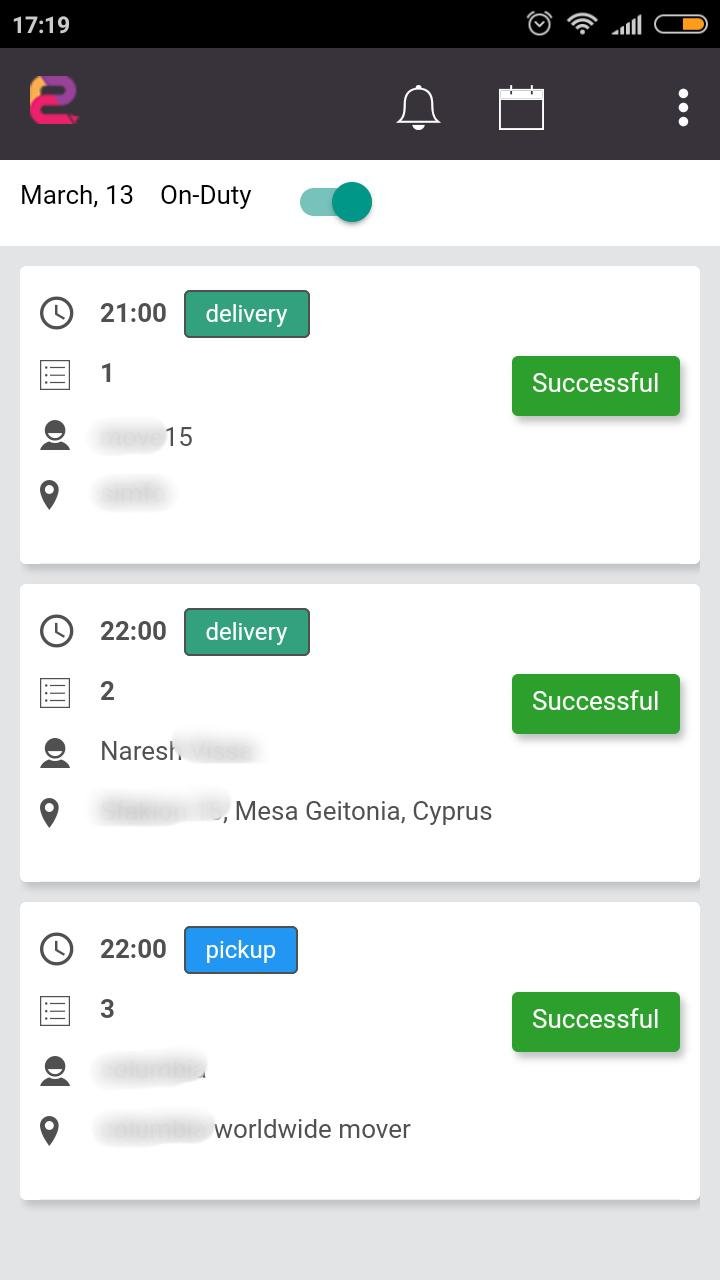Open the notifications bell
This screenshot has height=1280, width=720.
click(x=418, y=107)
